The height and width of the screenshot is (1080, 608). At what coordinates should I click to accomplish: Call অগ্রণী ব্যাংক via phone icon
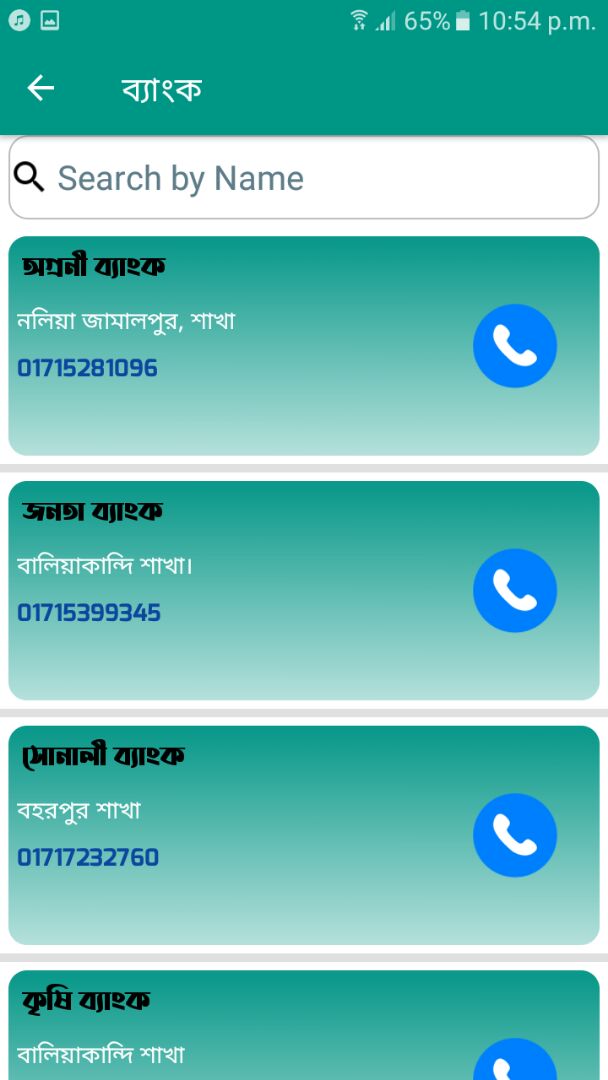point(514,346)
